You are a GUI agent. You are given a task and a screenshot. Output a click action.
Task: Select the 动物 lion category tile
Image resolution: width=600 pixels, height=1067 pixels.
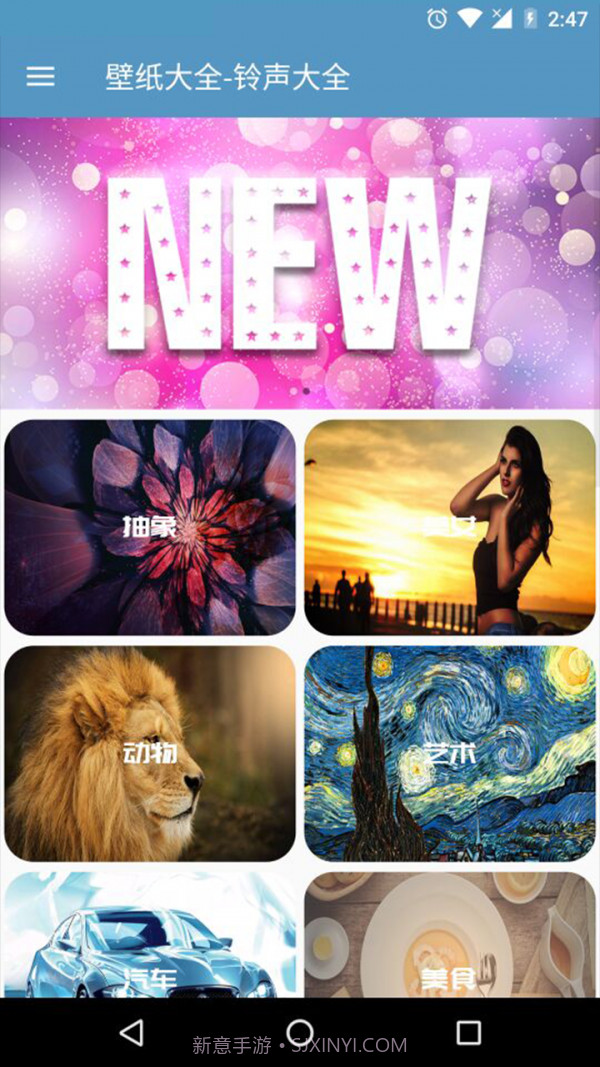tap(150, 753)
